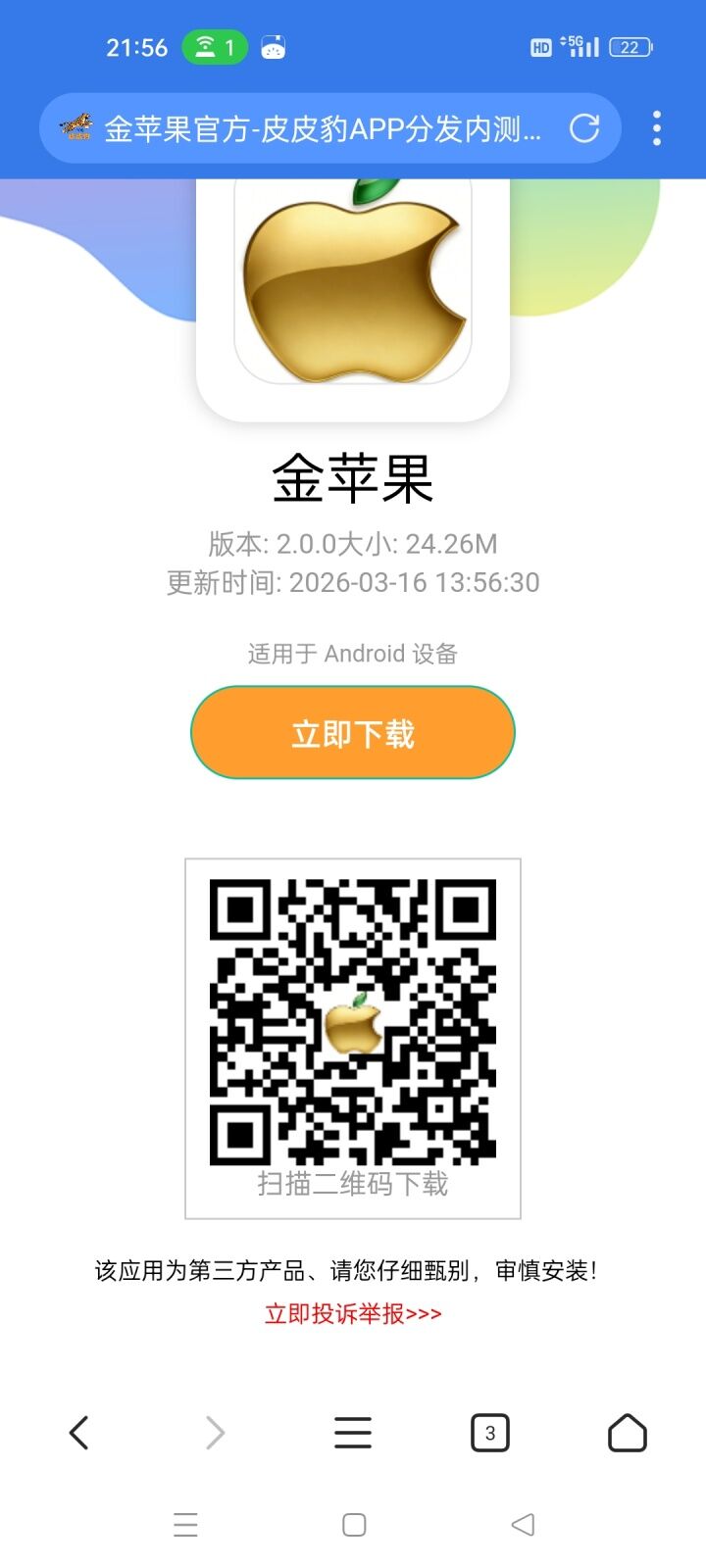The width and height of the screenshot is (706, 1568).
Task: Tap the HD icon in the status bar
Action: point(539,47)
